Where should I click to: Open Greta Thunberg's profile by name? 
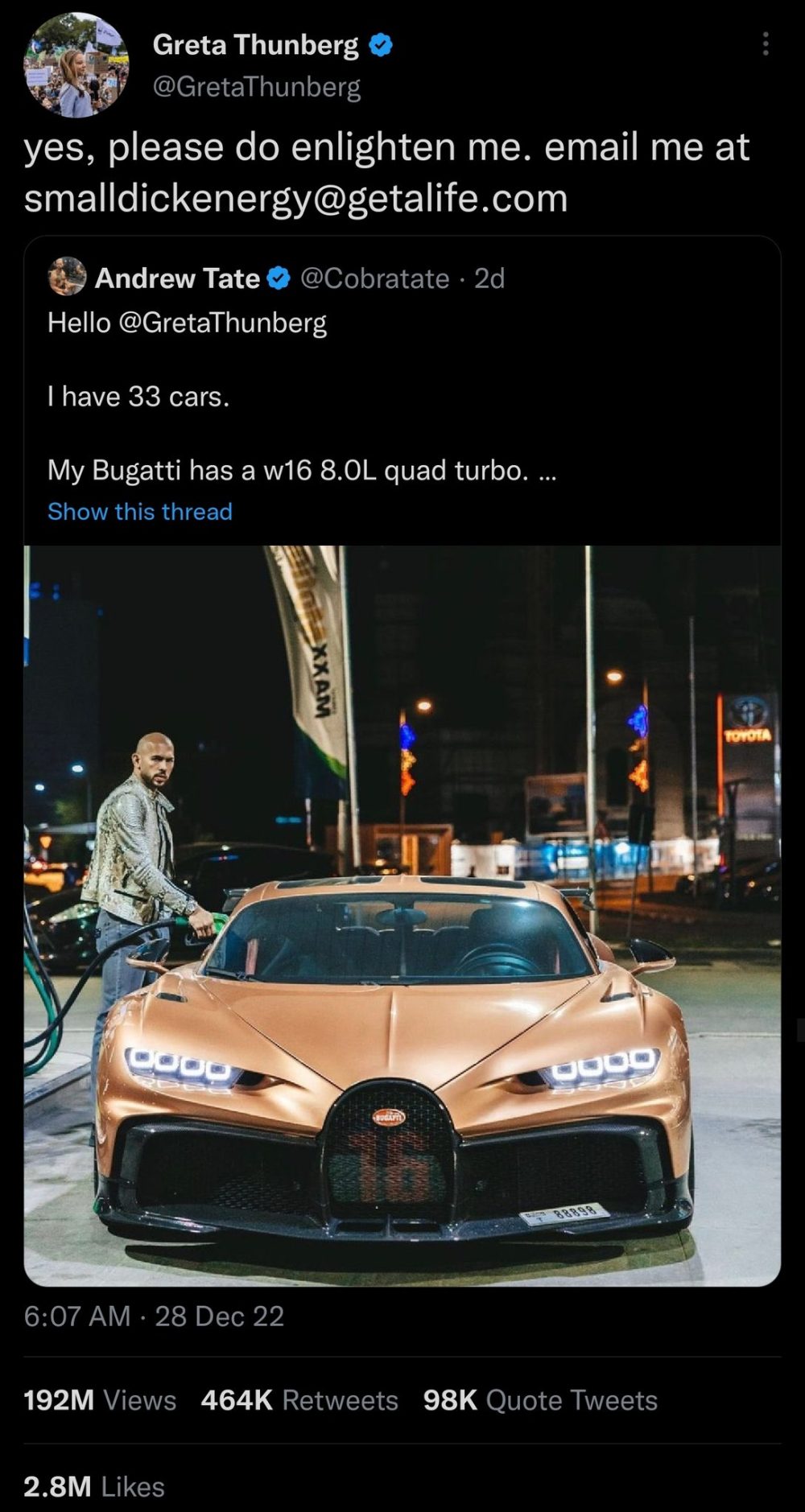[255, 45]
